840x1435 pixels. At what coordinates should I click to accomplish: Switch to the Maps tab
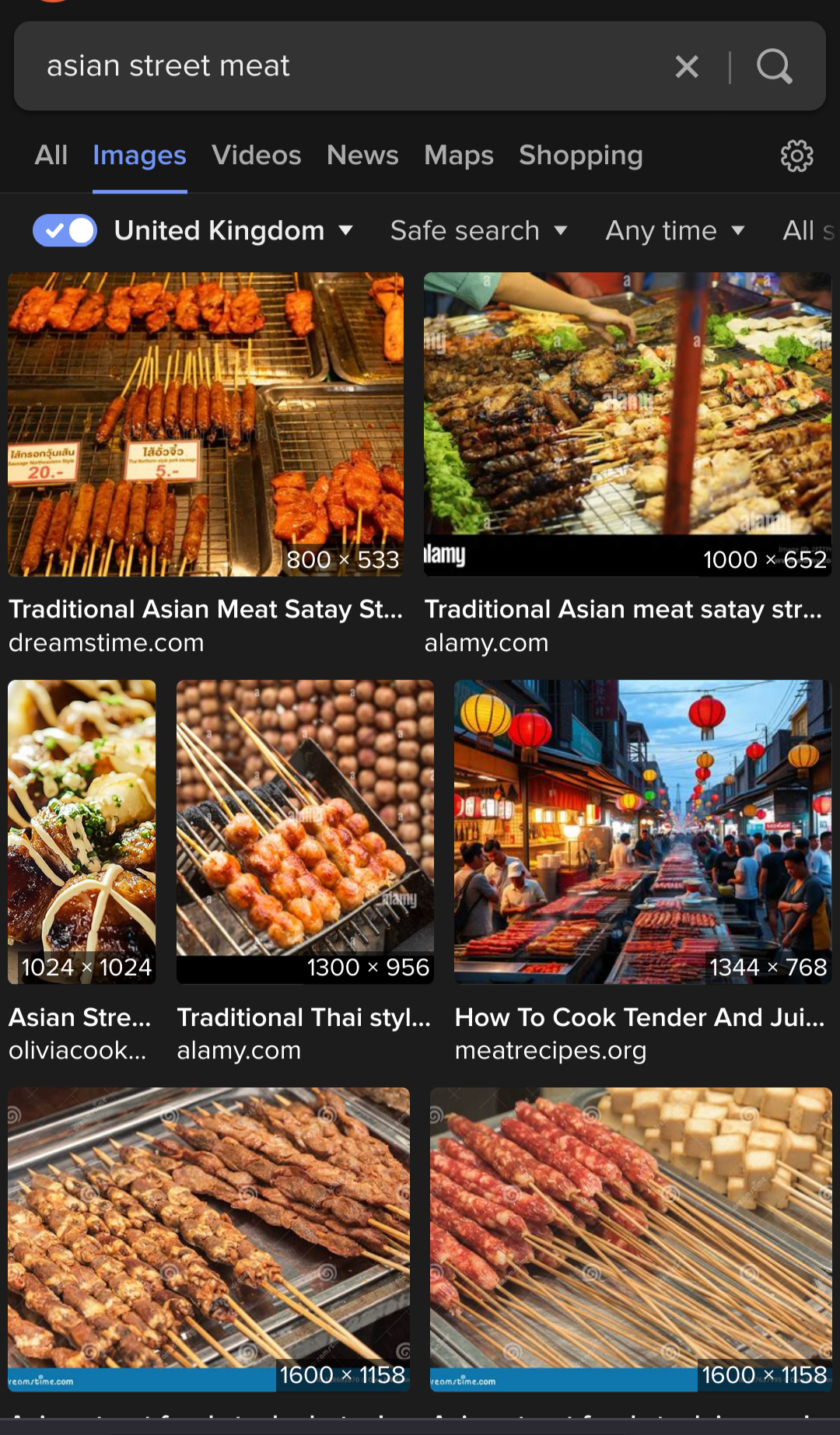(x=459, y=156)
